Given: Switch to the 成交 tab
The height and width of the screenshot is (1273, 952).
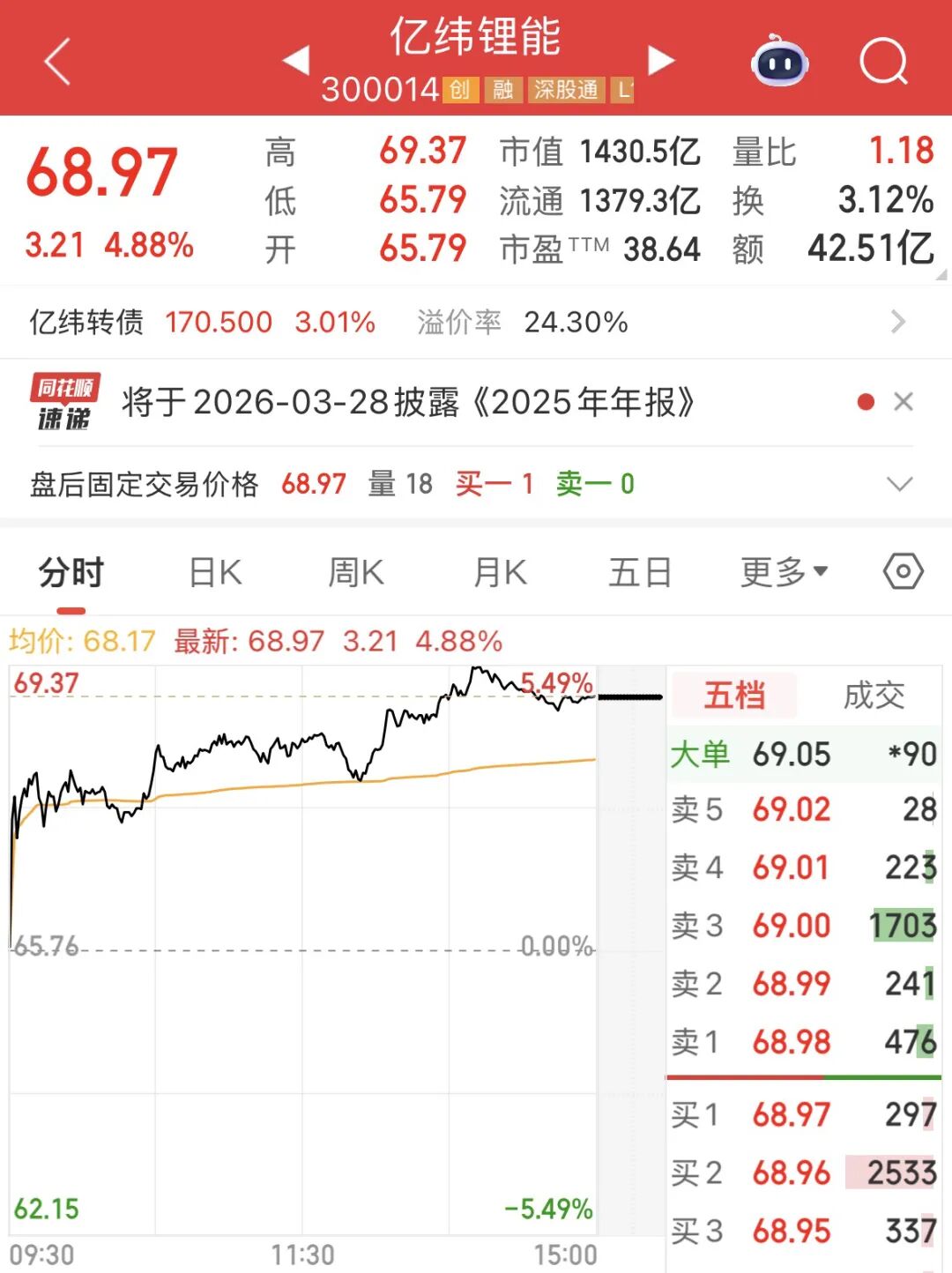Looking at the screenshot, I should click(874, 696).
